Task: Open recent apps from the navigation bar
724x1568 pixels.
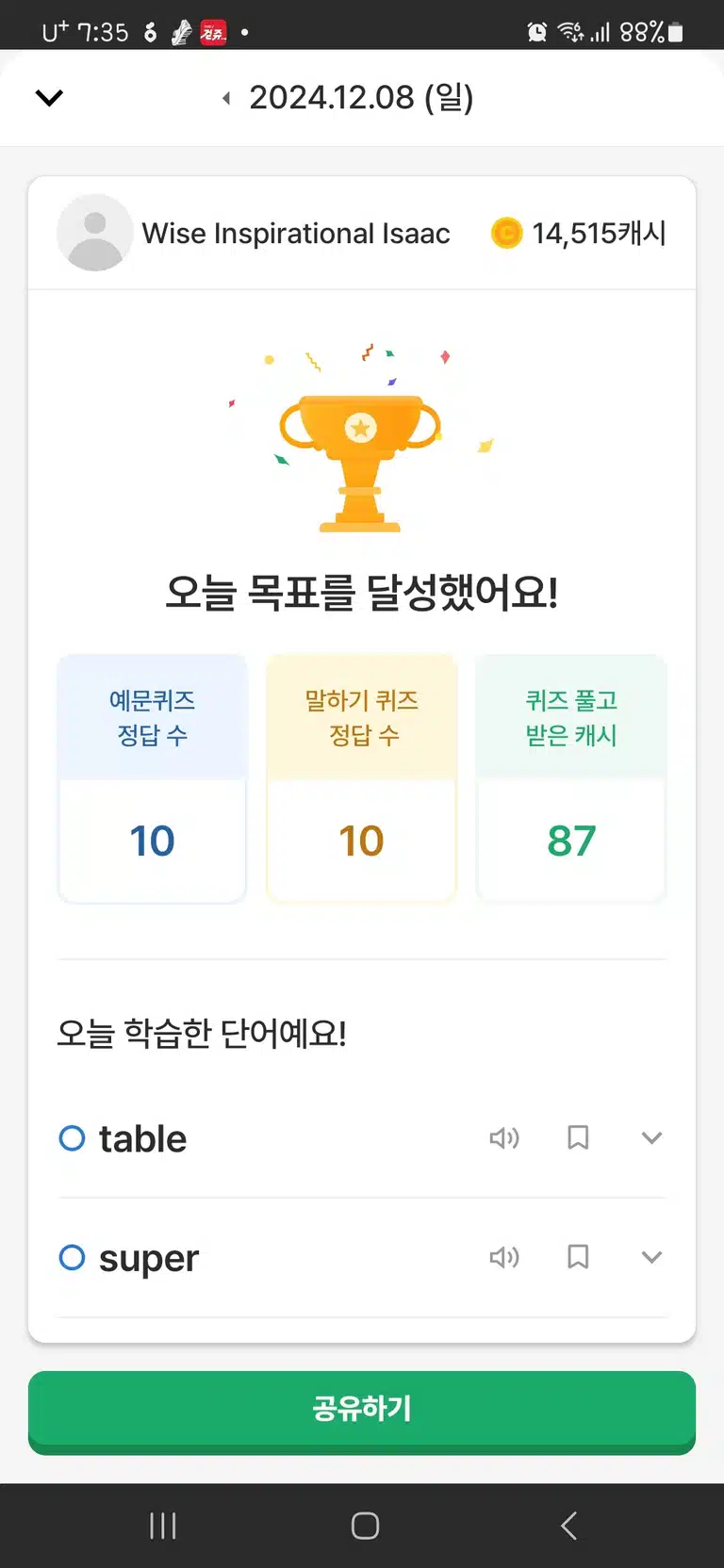Action: click(x=163, y=1526)
